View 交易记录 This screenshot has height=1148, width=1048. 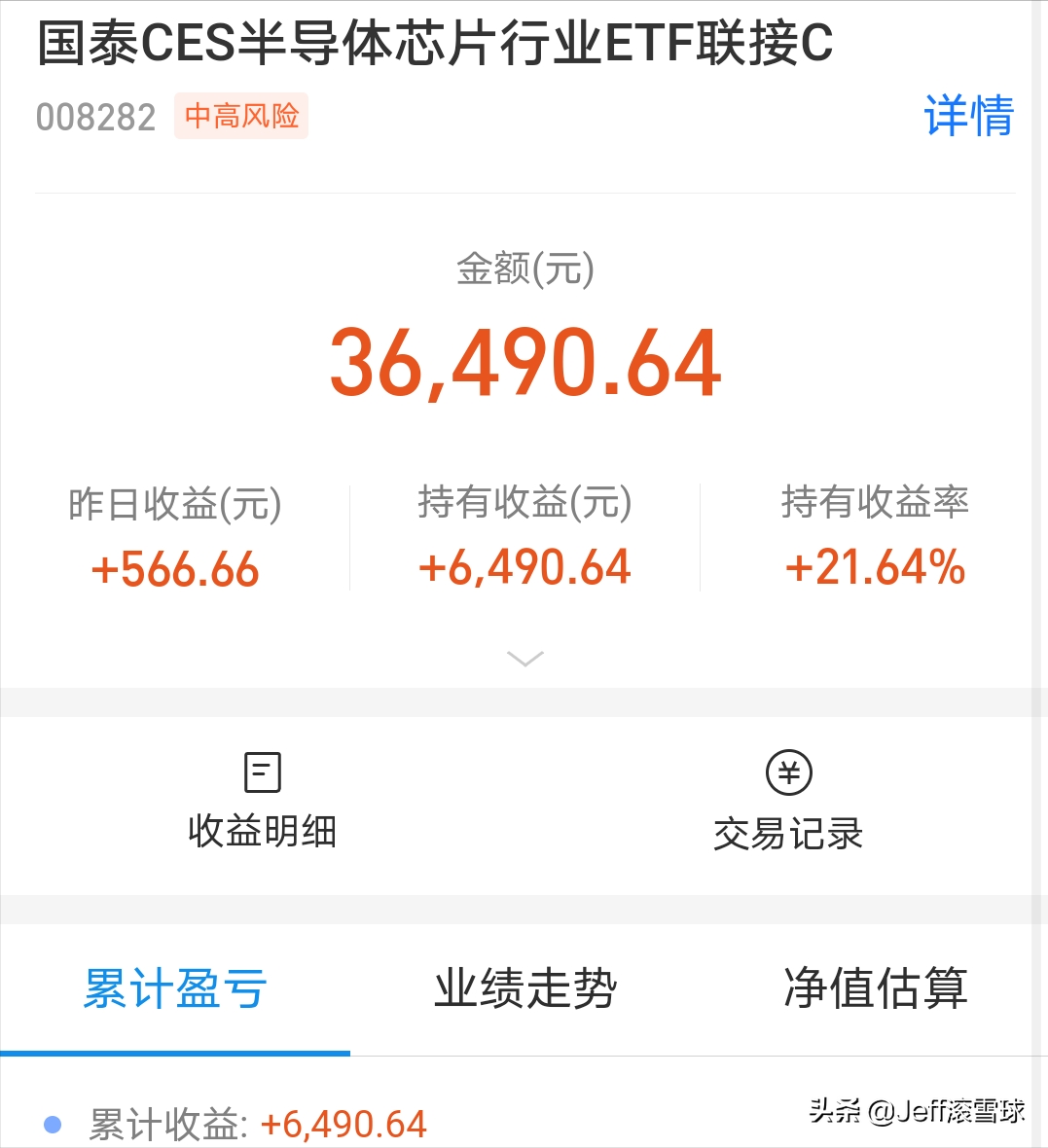point(788,803)
